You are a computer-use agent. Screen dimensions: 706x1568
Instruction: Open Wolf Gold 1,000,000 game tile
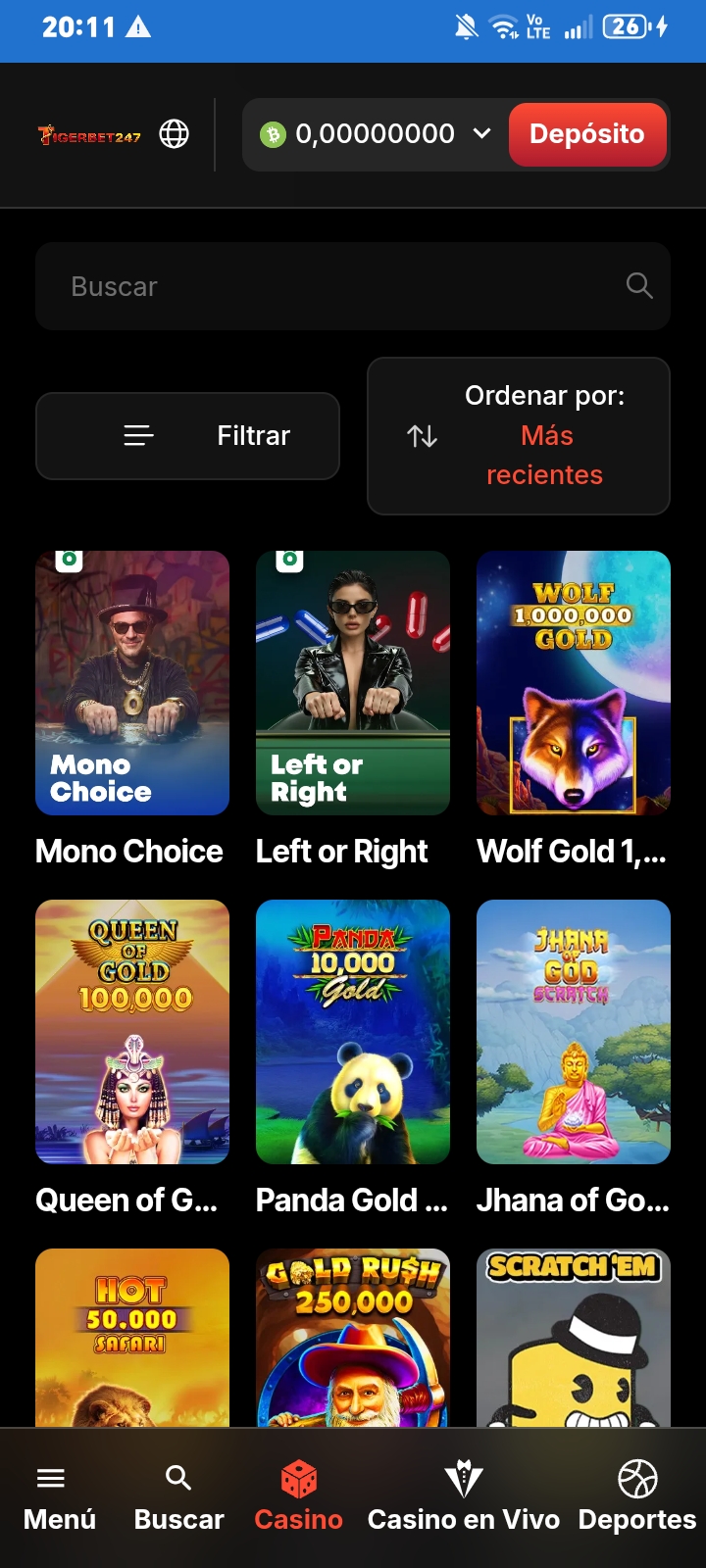(574, 683)
